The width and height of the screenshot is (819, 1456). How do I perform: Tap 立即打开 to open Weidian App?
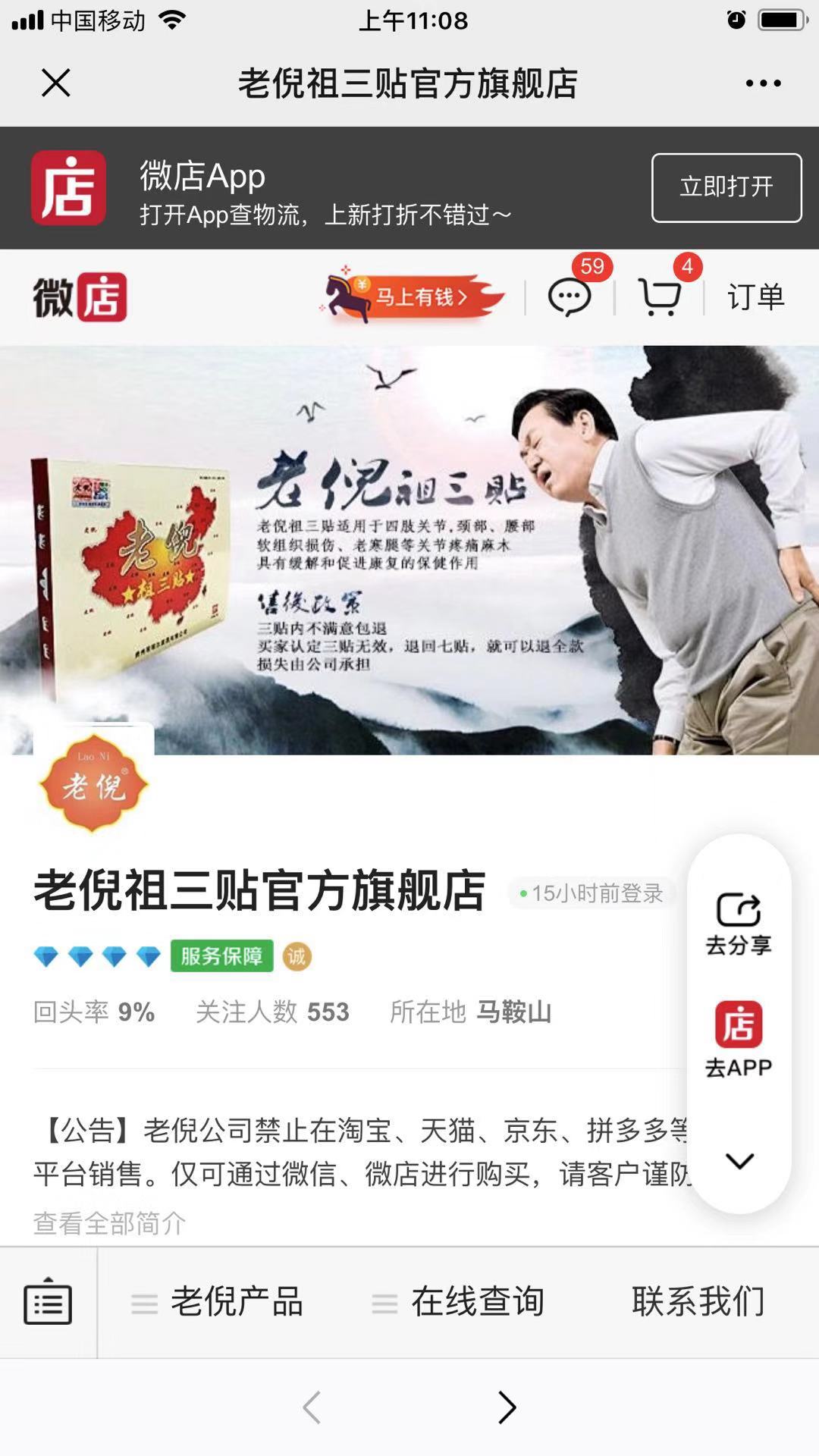point(726,187)
